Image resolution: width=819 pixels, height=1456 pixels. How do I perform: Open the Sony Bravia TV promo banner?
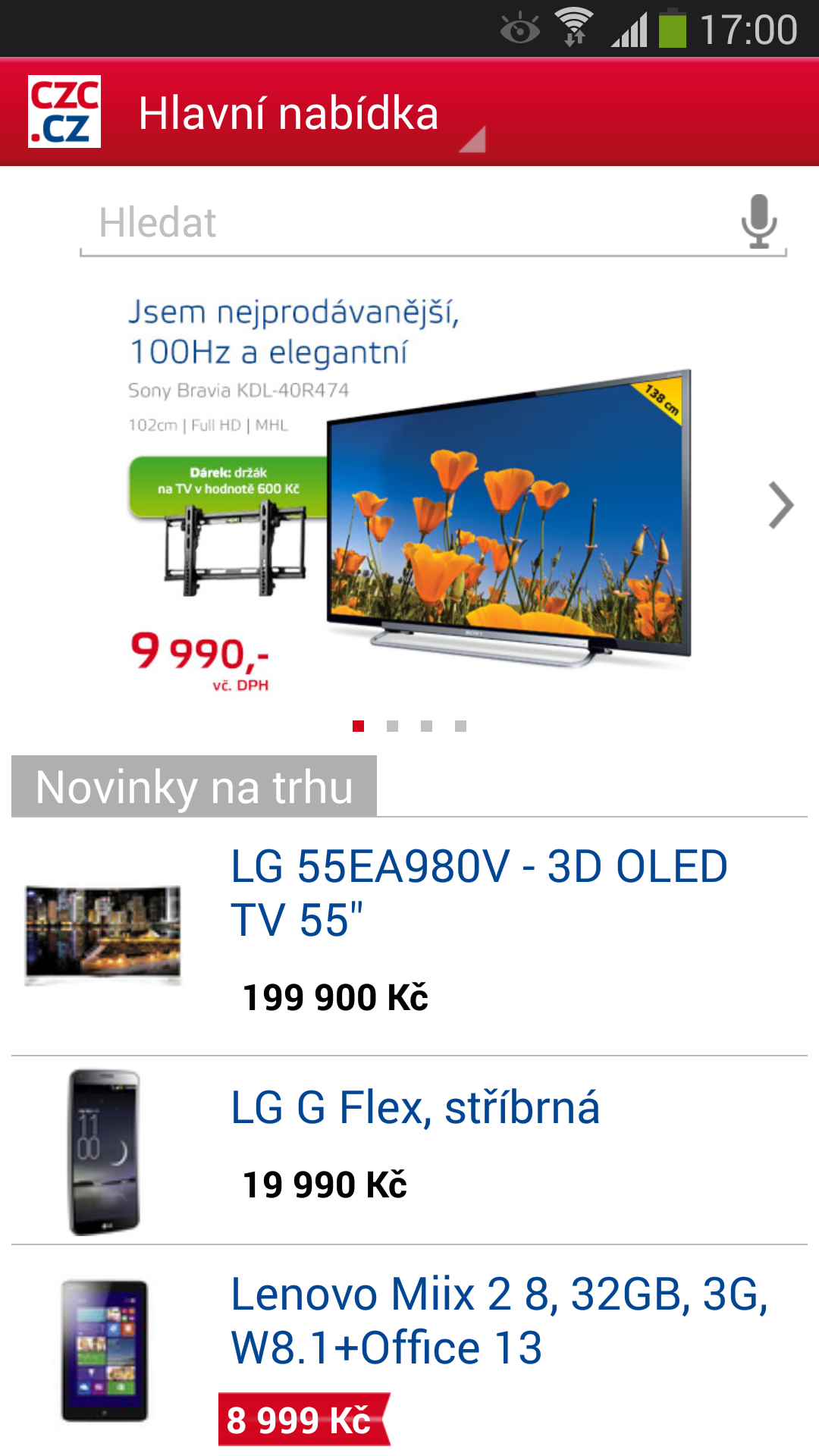click(x=409, y=493)
